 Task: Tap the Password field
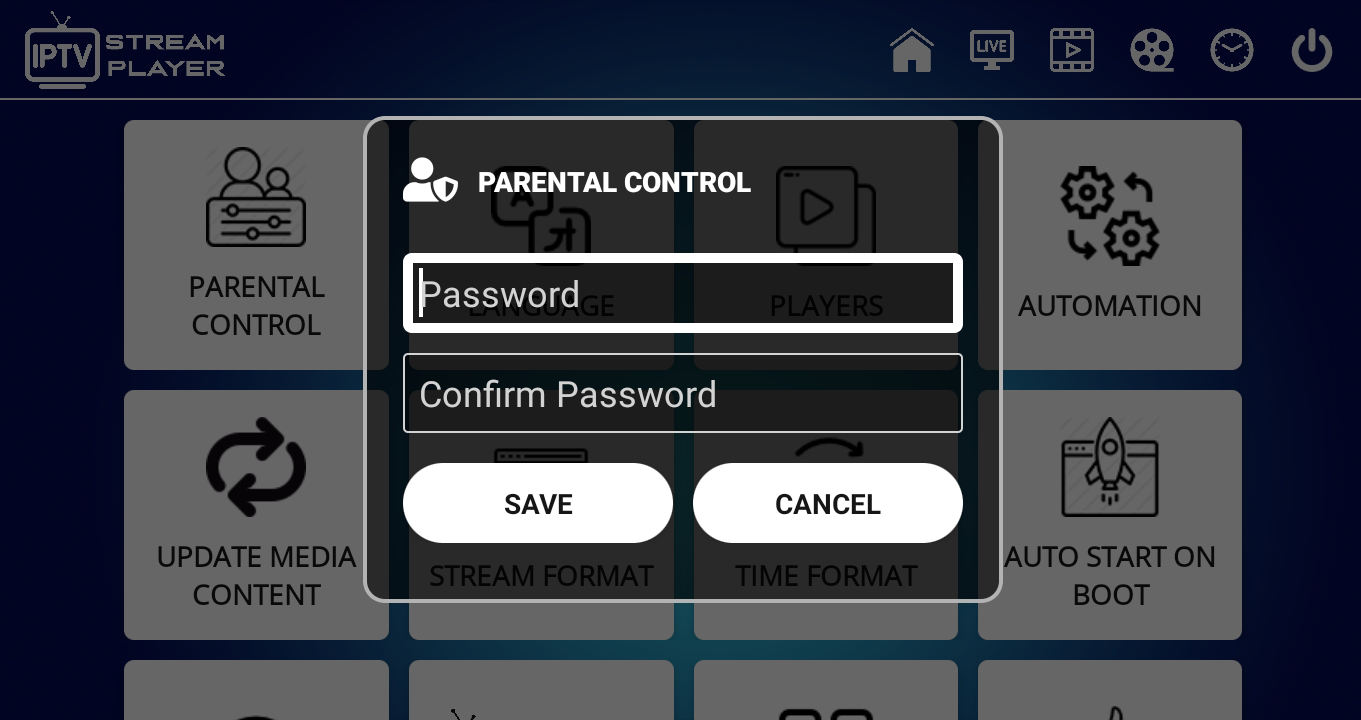(682, 293)
